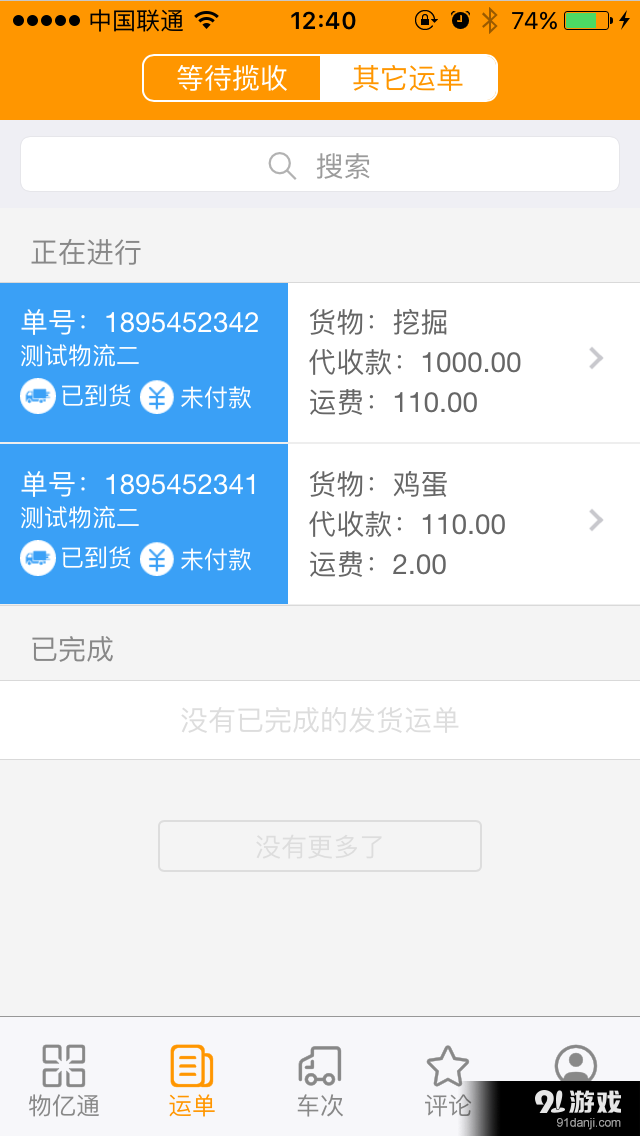640x1136 pixels.
Task: Open waybill 1895452342 for 挖掘
Action: (320, 362)
